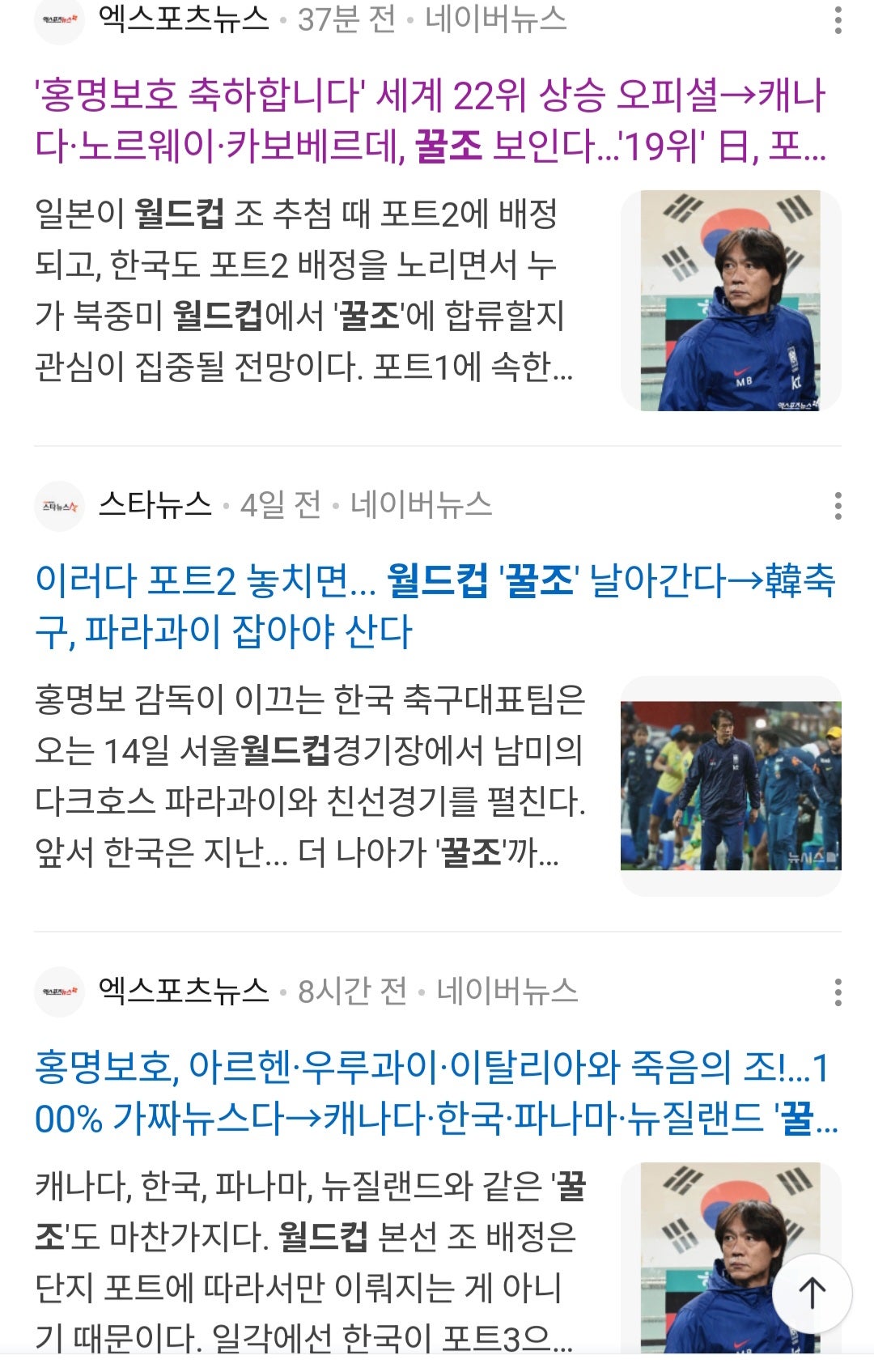Open 엑스포츠뉴스 source of the 8시간 전 article

pyautogui.click(x=183, y=991)
